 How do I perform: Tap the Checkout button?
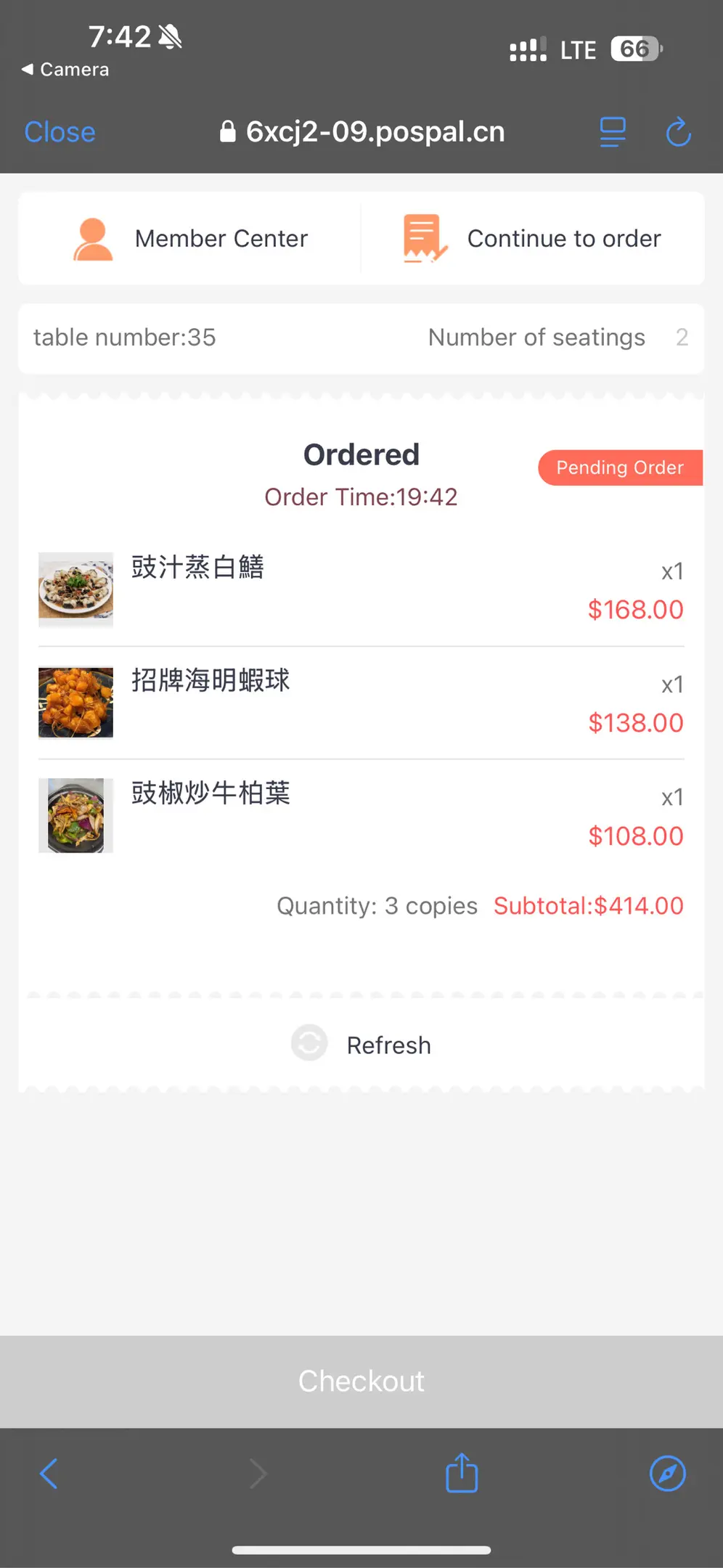[x=361, y=1381]
